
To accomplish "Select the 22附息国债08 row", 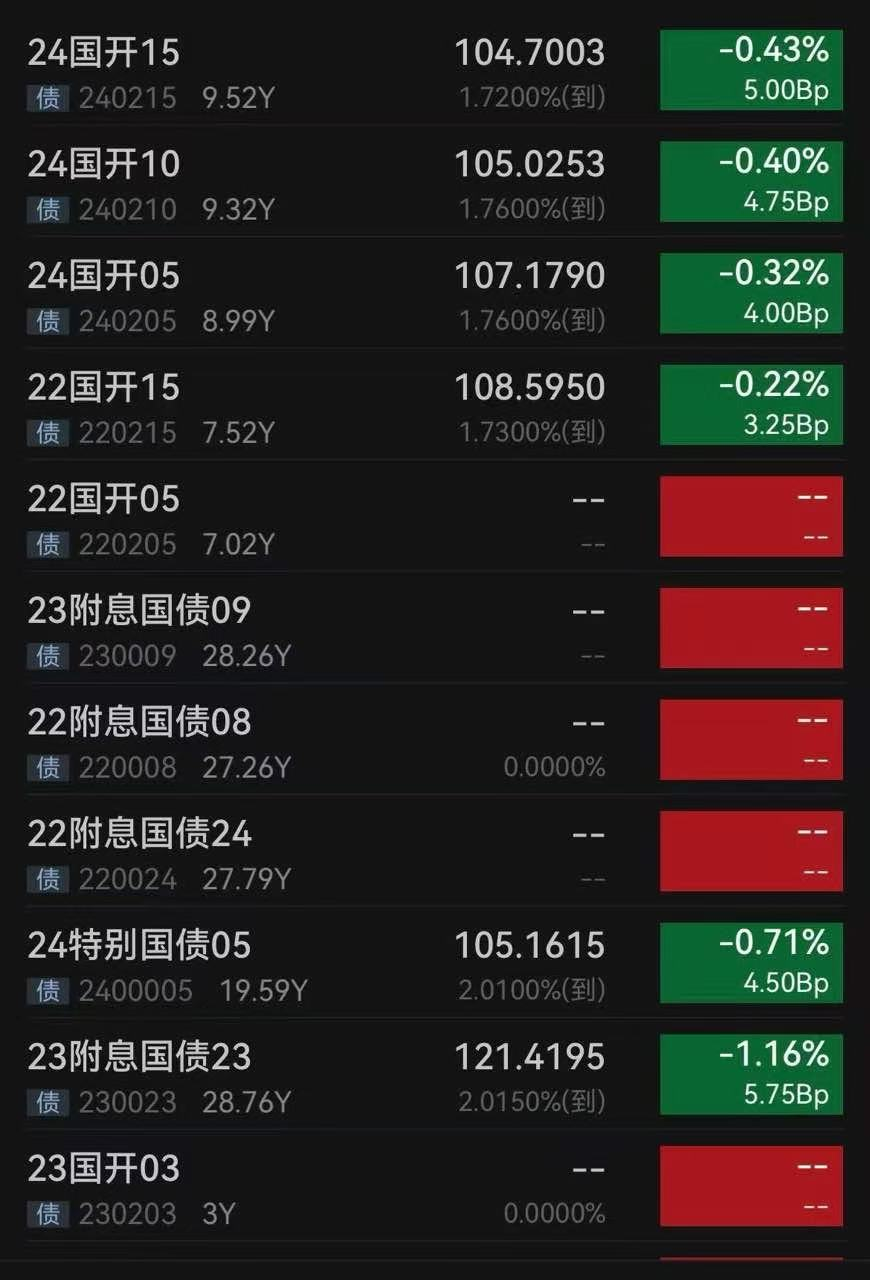I will click(x=140, y=723).
